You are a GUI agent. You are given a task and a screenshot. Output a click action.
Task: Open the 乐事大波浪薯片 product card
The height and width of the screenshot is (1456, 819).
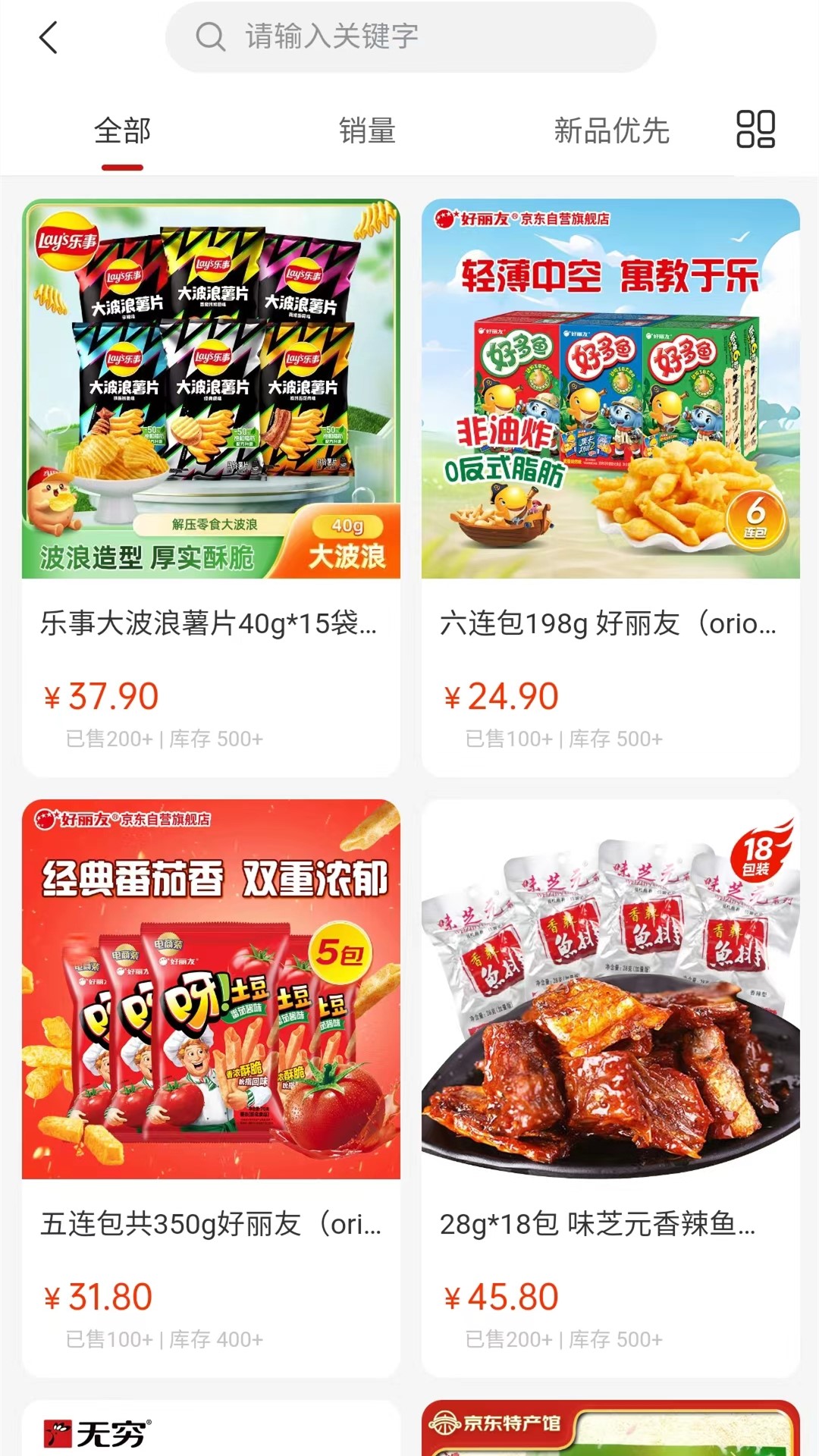pyautogui.click(x=211, y=487)
